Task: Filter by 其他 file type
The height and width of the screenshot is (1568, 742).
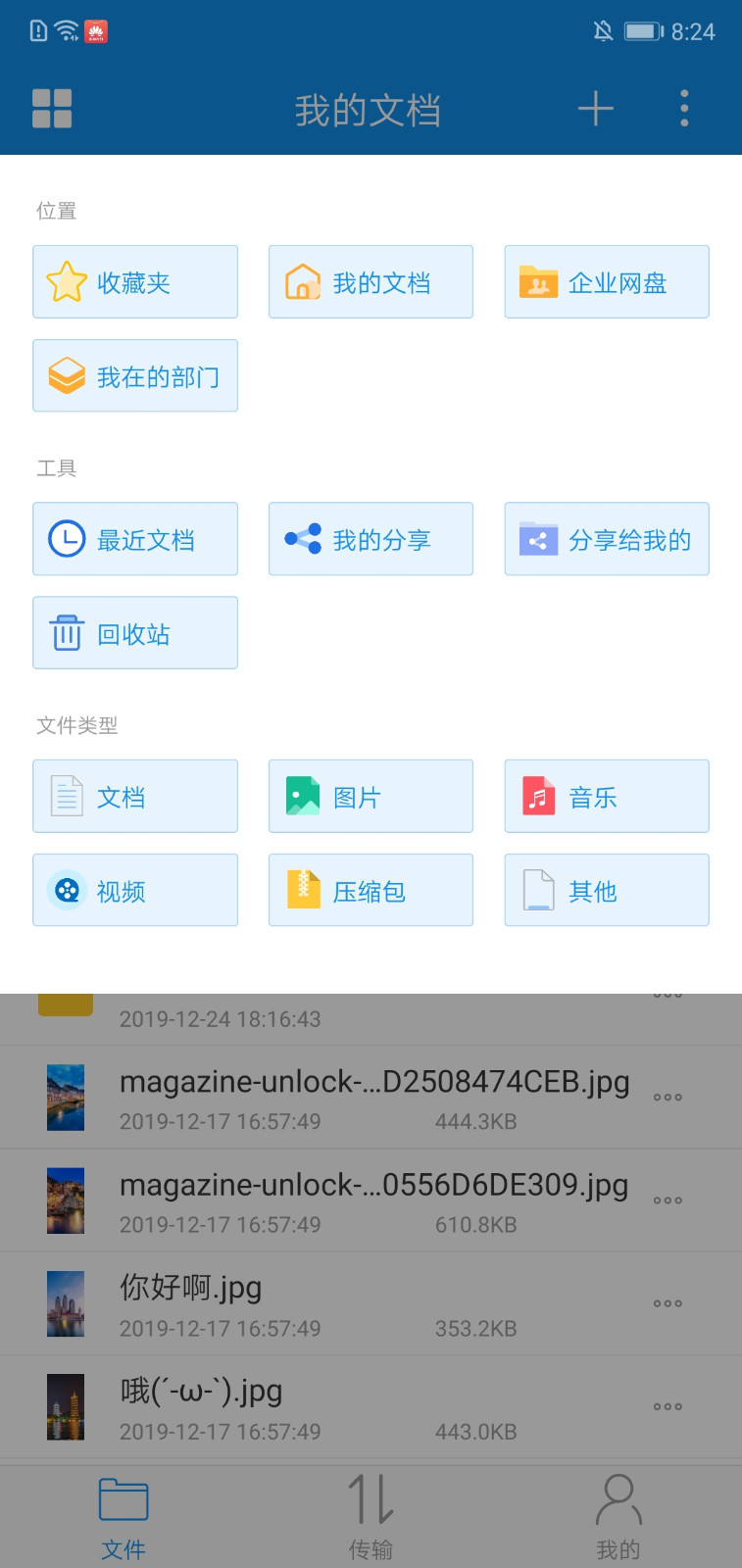Action: coord(607,891)
